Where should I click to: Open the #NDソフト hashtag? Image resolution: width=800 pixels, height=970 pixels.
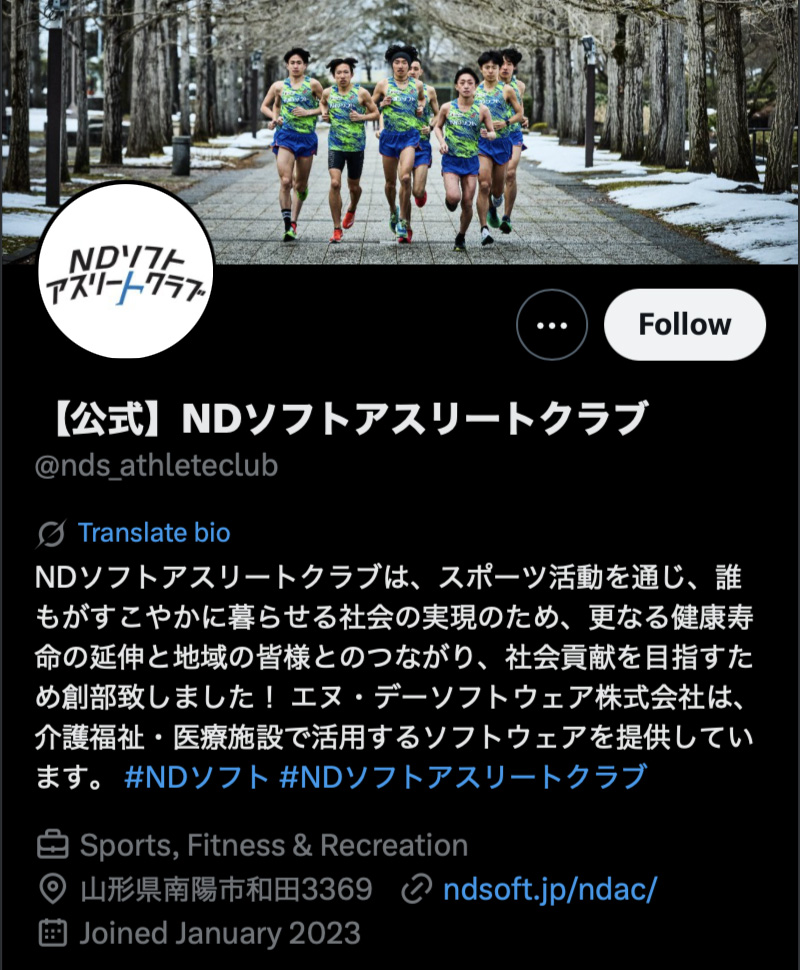pos(197,776)
